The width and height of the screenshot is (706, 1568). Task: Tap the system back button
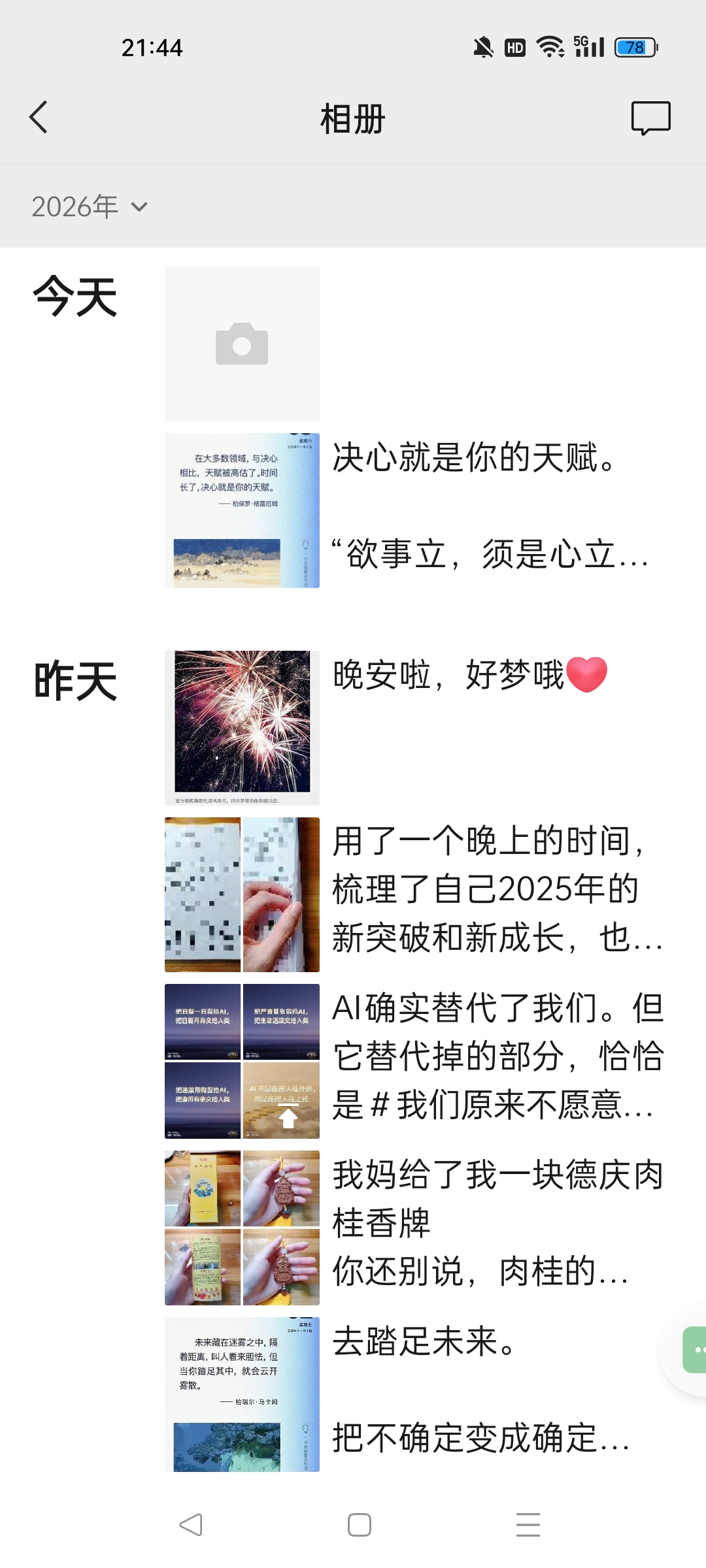191,1525
